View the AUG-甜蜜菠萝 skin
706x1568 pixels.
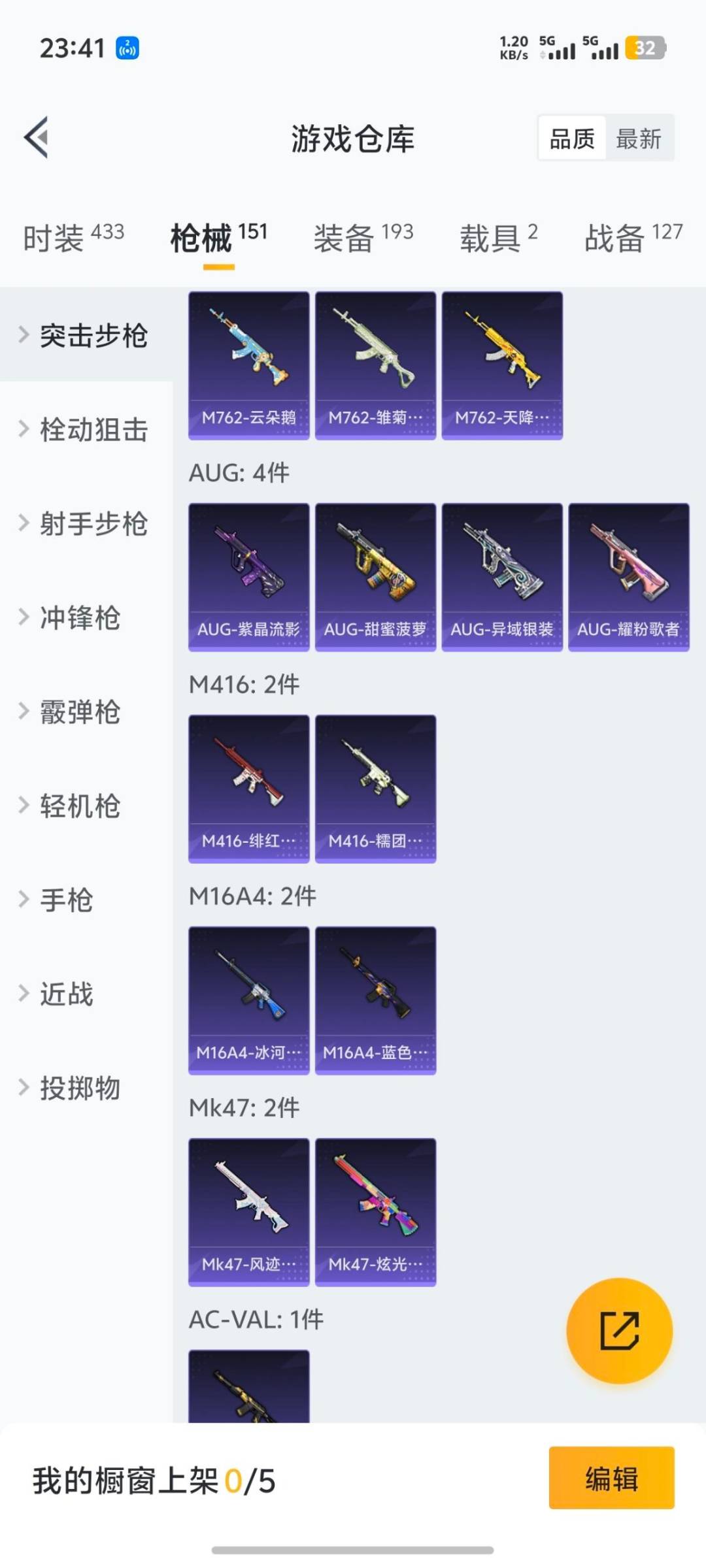click(x=375, y=577)
